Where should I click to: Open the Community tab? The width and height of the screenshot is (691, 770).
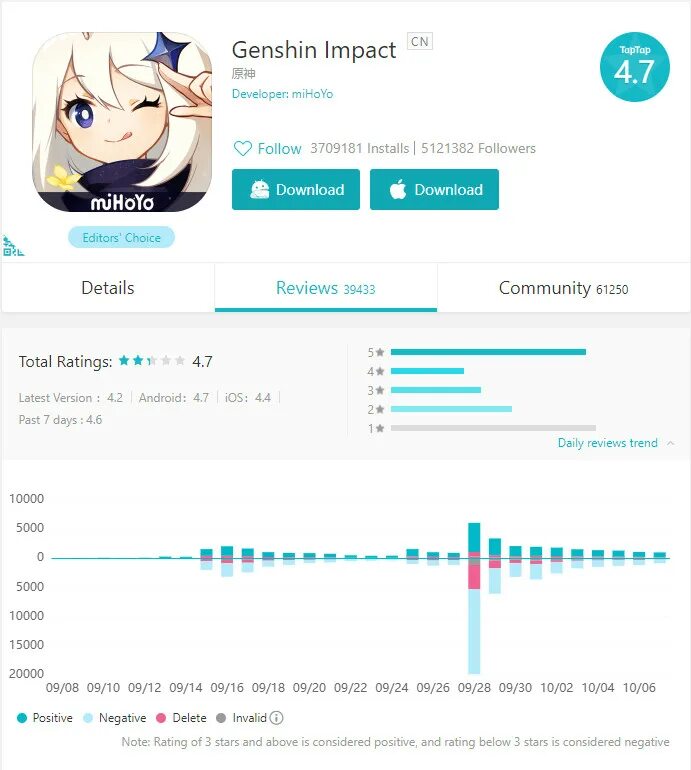(x=563, y=288)
